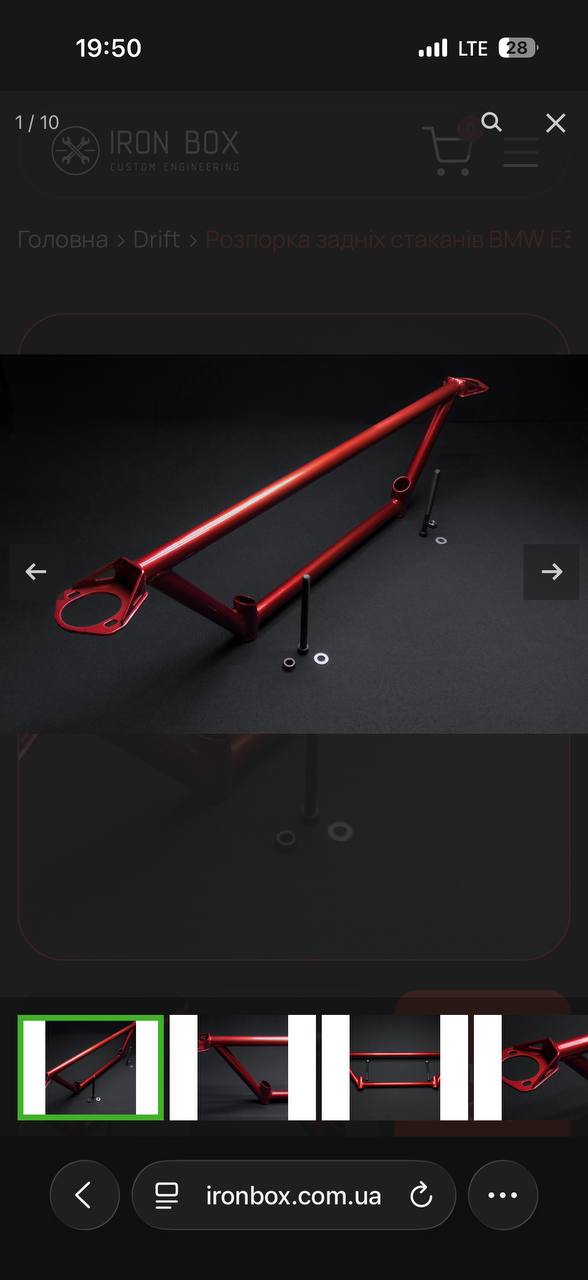Go to the previous gallery image
588x1280 pixels.
click(36, 572)
